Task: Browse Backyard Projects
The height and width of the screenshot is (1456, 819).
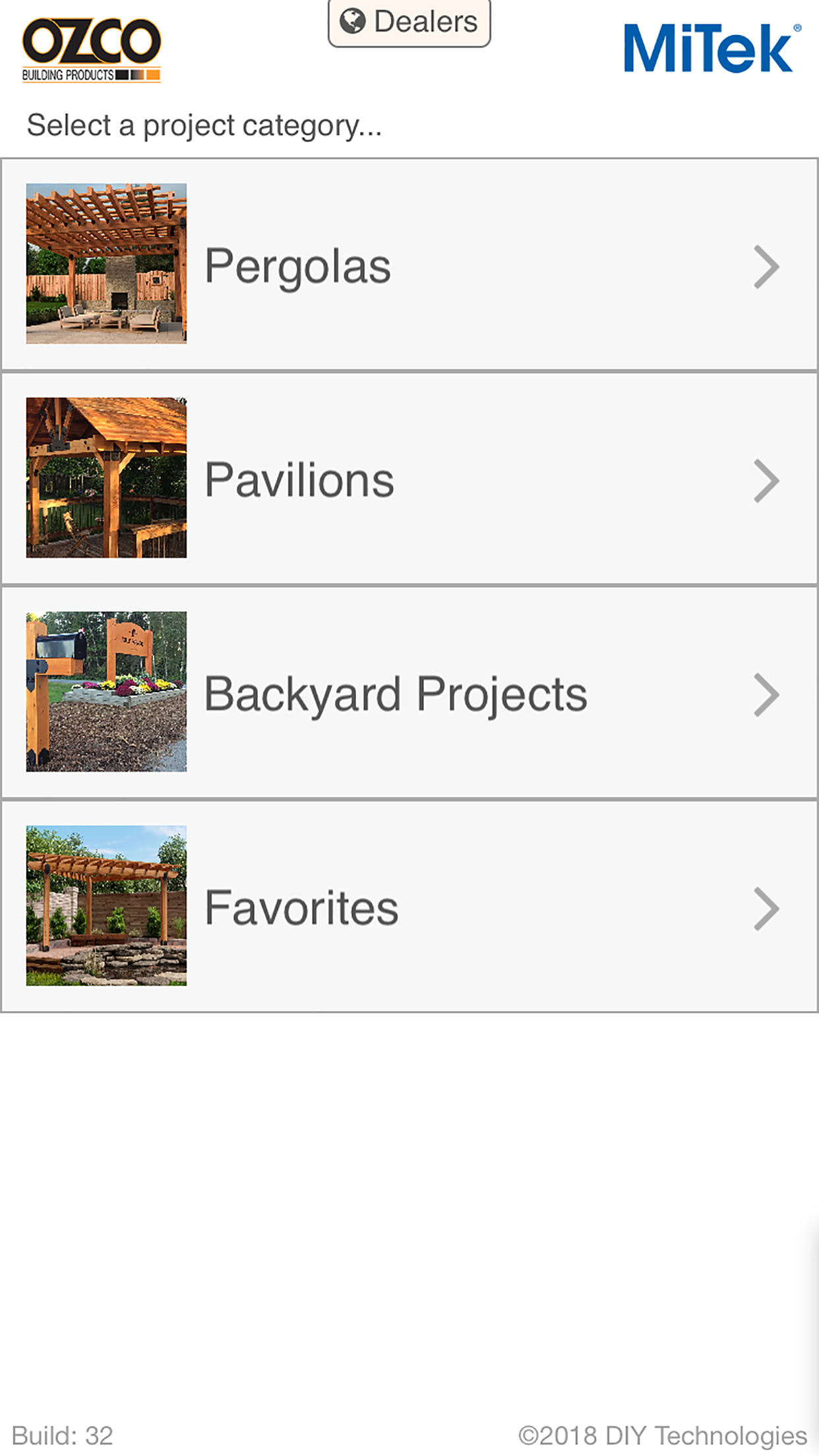Action: 409,692
